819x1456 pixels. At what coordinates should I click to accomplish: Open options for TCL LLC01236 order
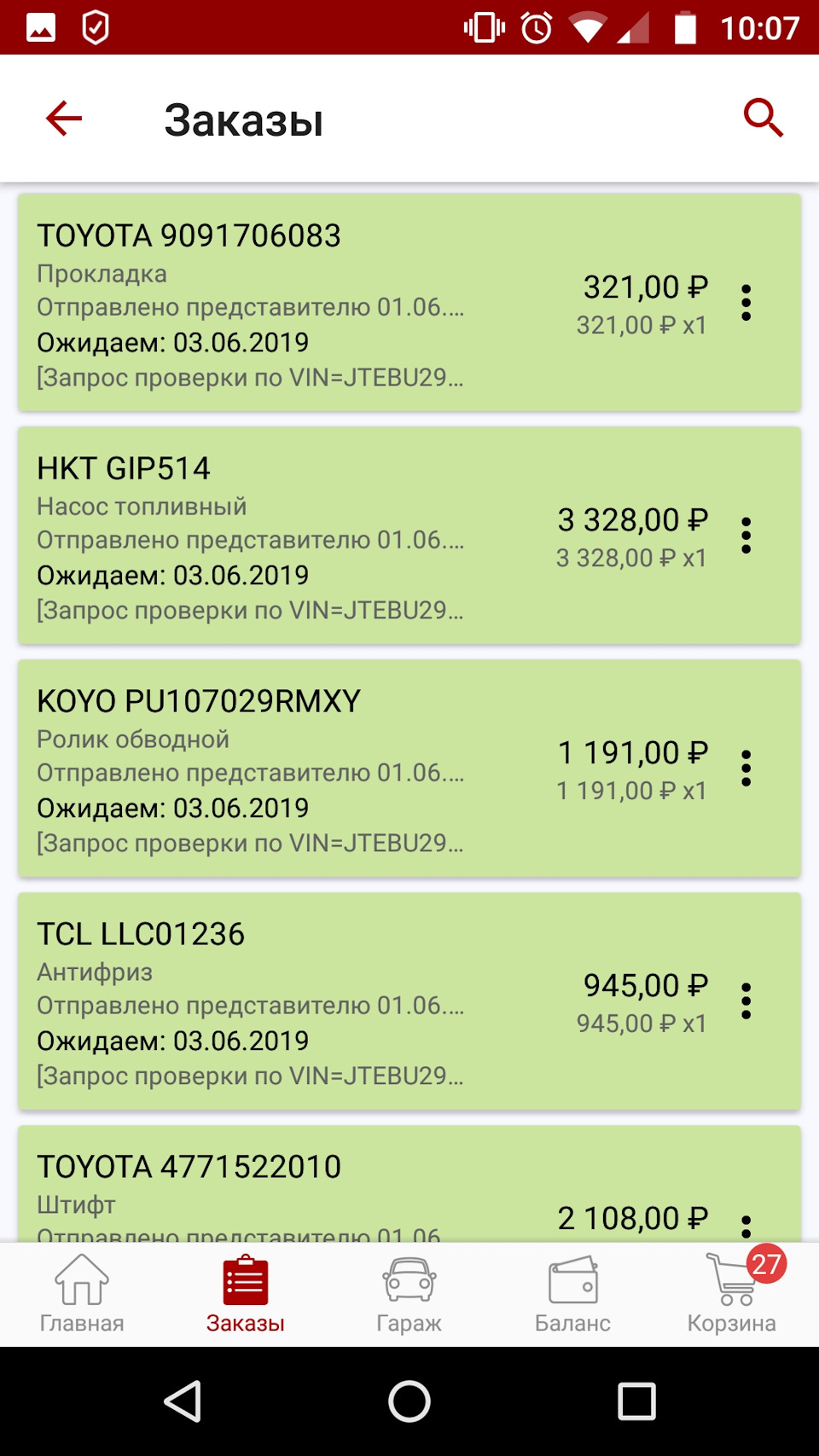point(746,1001)
